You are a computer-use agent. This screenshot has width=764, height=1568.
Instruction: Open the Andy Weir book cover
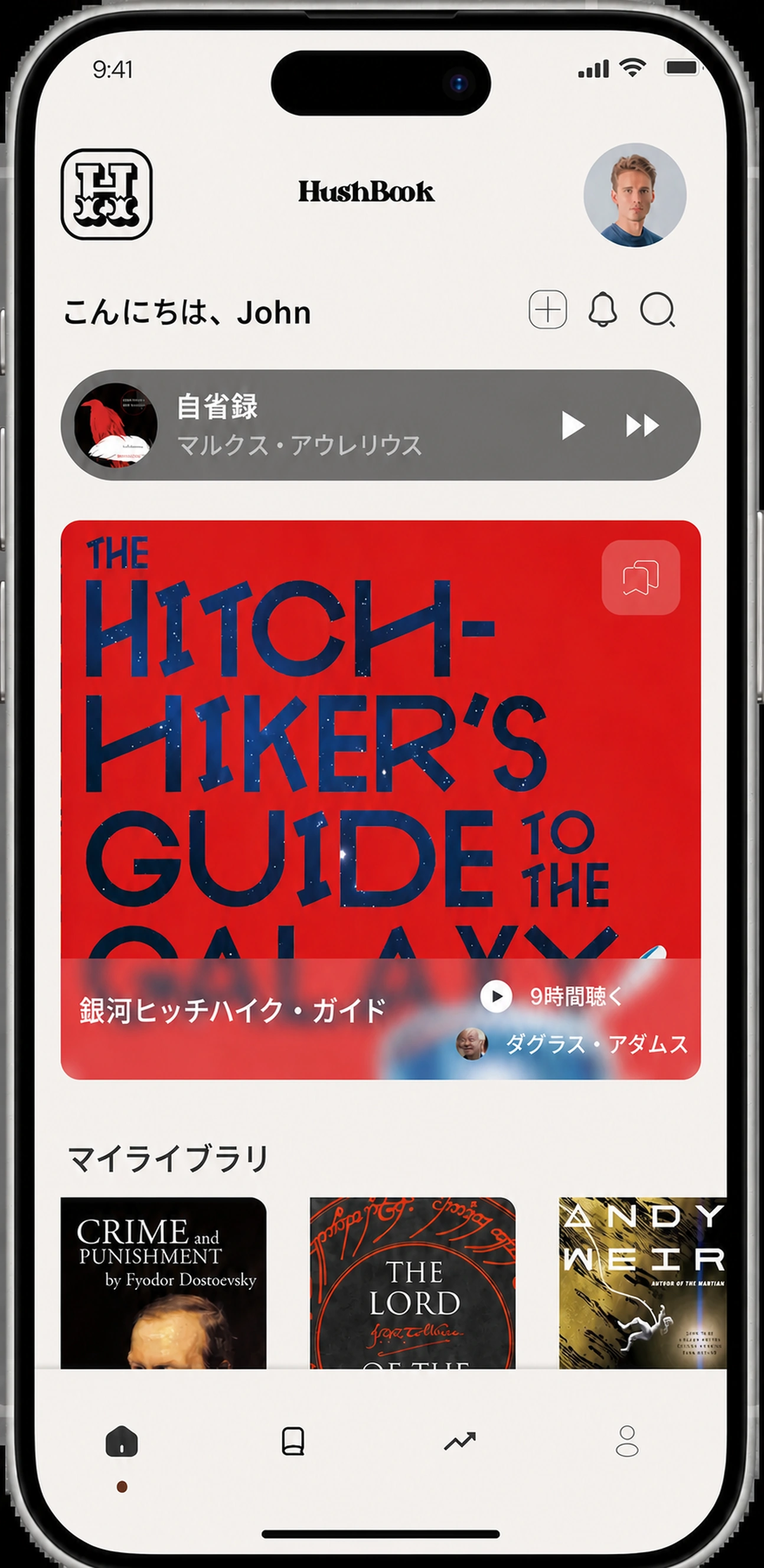[x=643, y=1283]
